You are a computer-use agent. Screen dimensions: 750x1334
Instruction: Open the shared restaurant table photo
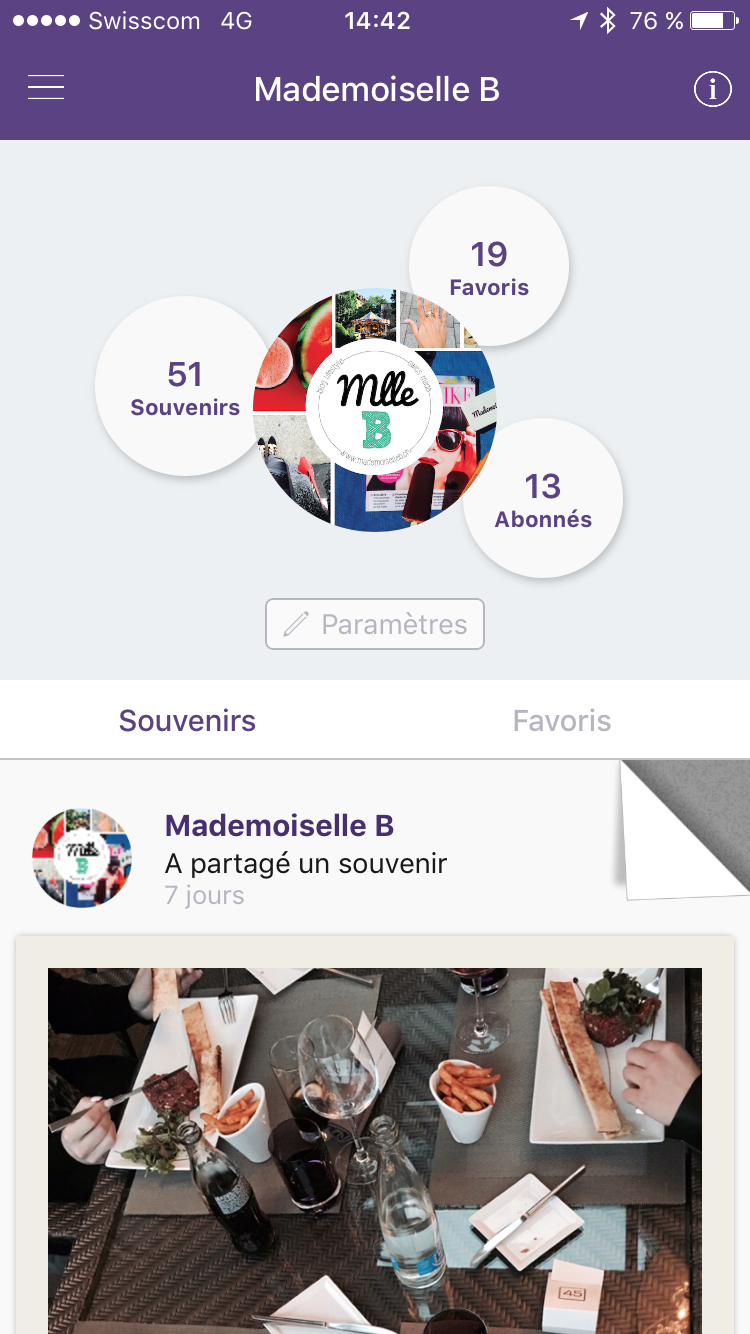coord(375,1150)
